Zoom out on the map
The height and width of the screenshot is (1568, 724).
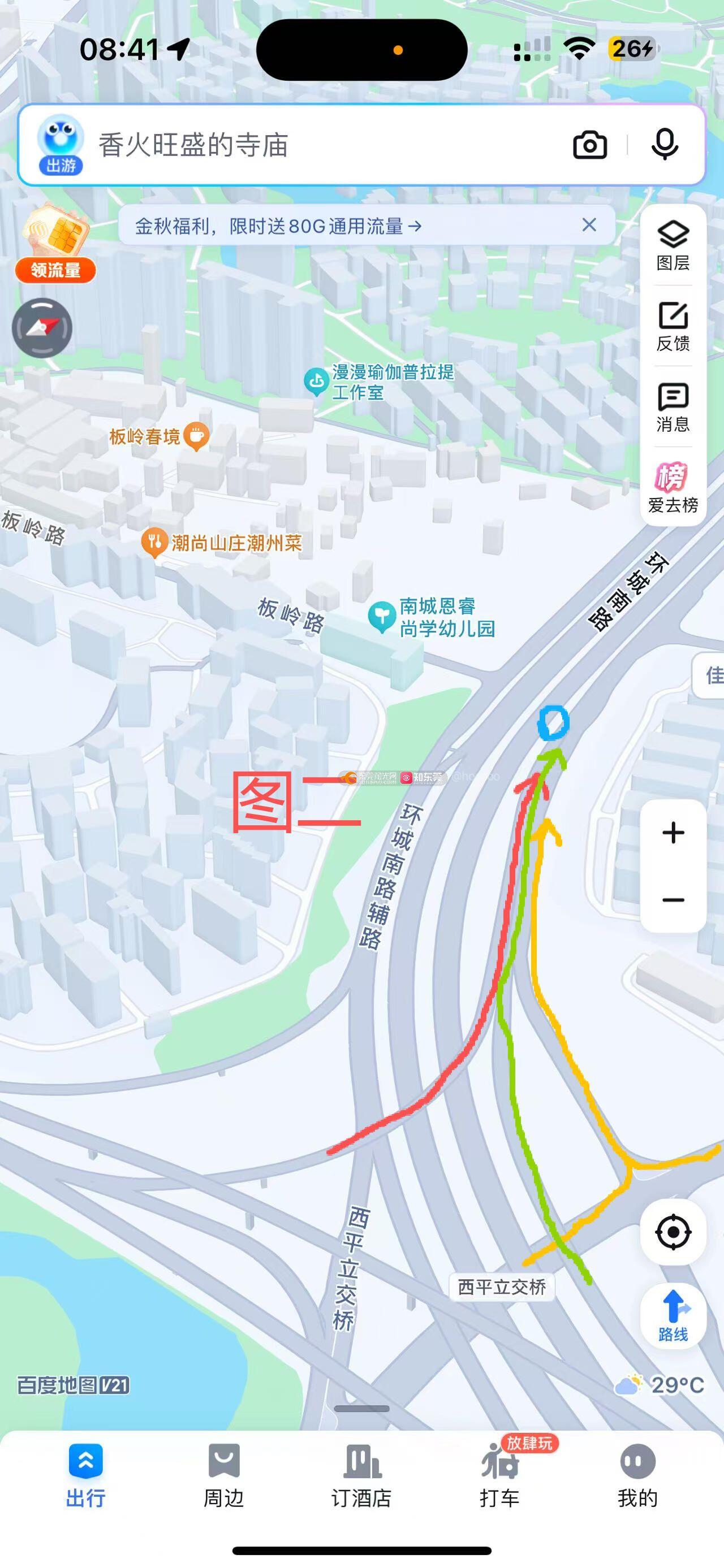tap(673, 900)
